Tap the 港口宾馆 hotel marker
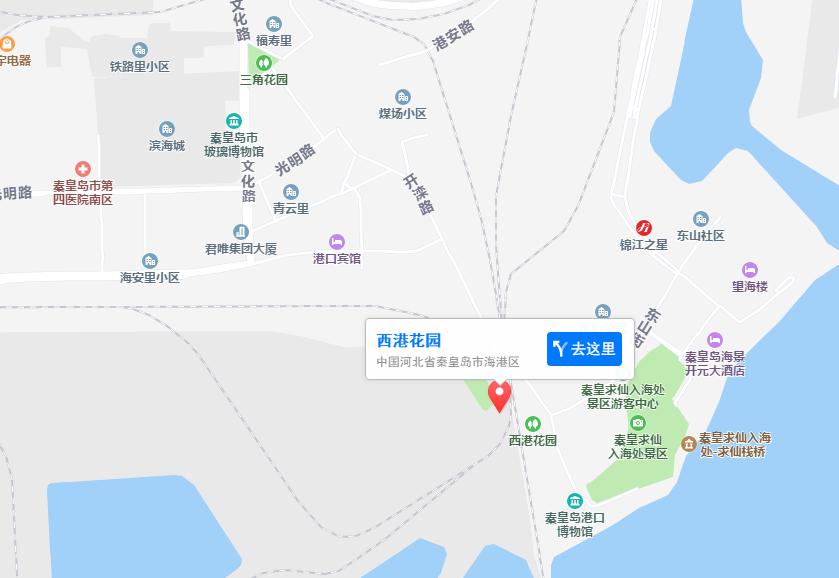Image resolution: width=839 pixels, height=578 pixels. coord(337,241)
